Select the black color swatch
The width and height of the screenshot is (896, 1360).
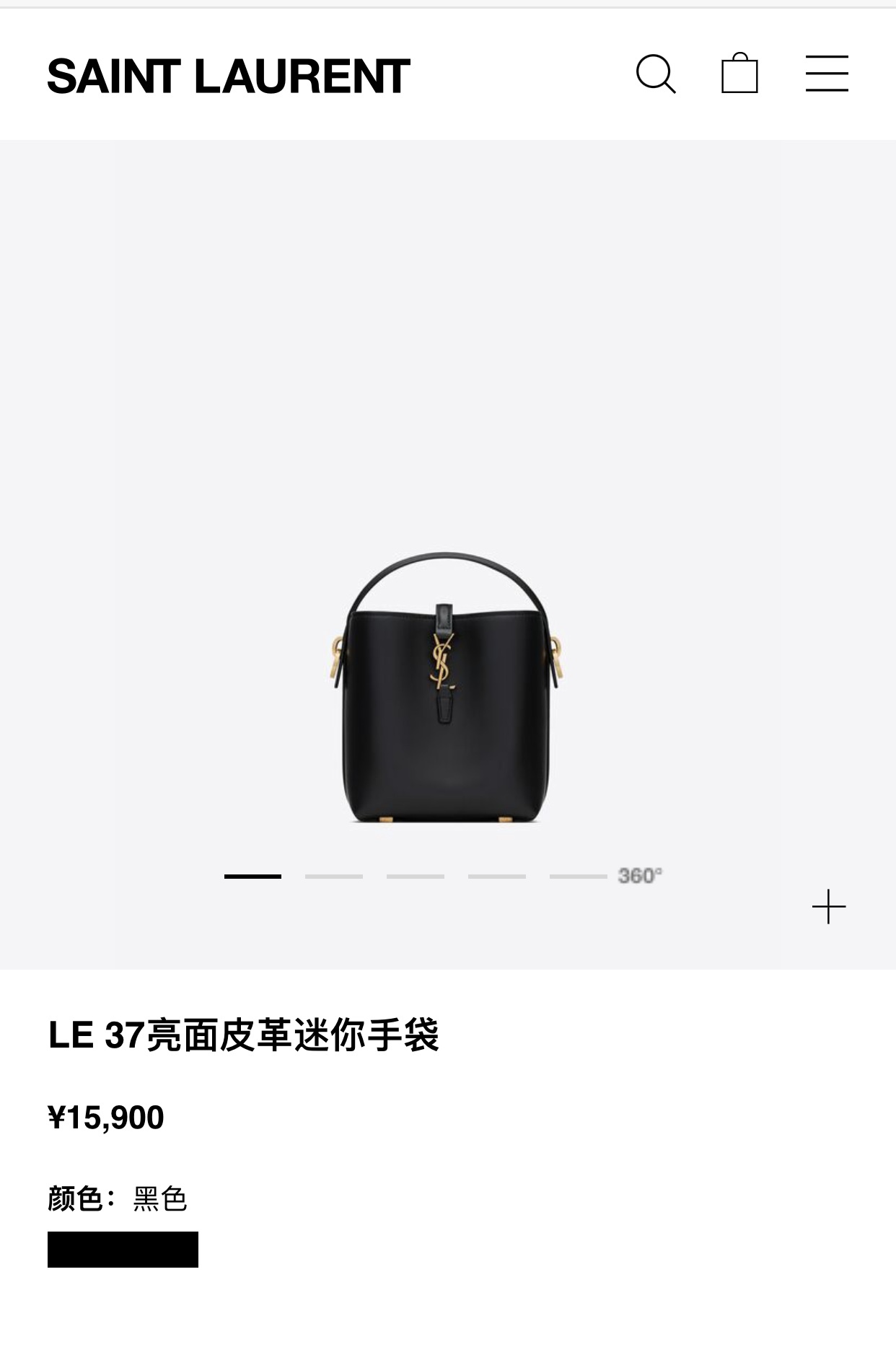pyautogui.click(x=123, y=1250)
